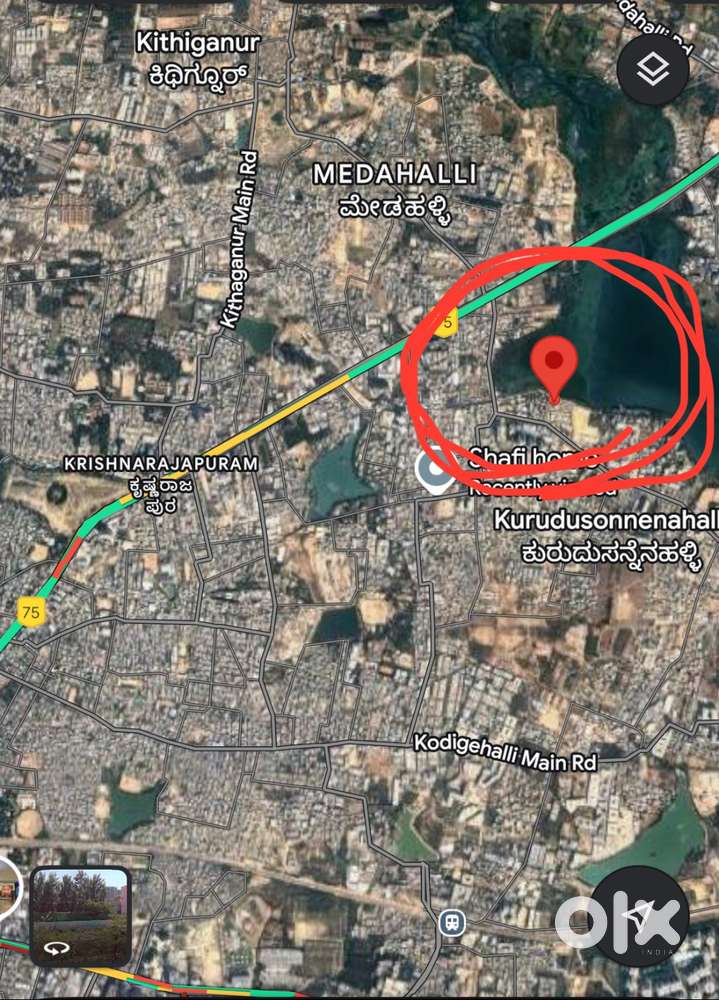The height and width of the screenshot is (1000, 719).
Task: Tap the navigation arrow button
Action: (x=639, y=915)
